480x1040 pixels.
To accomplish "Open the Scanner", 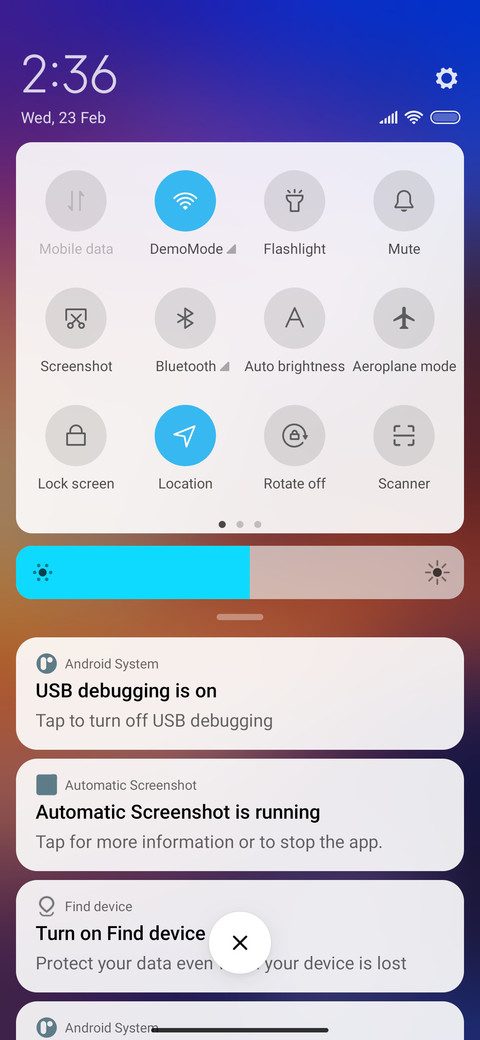I will pos(404,436).
